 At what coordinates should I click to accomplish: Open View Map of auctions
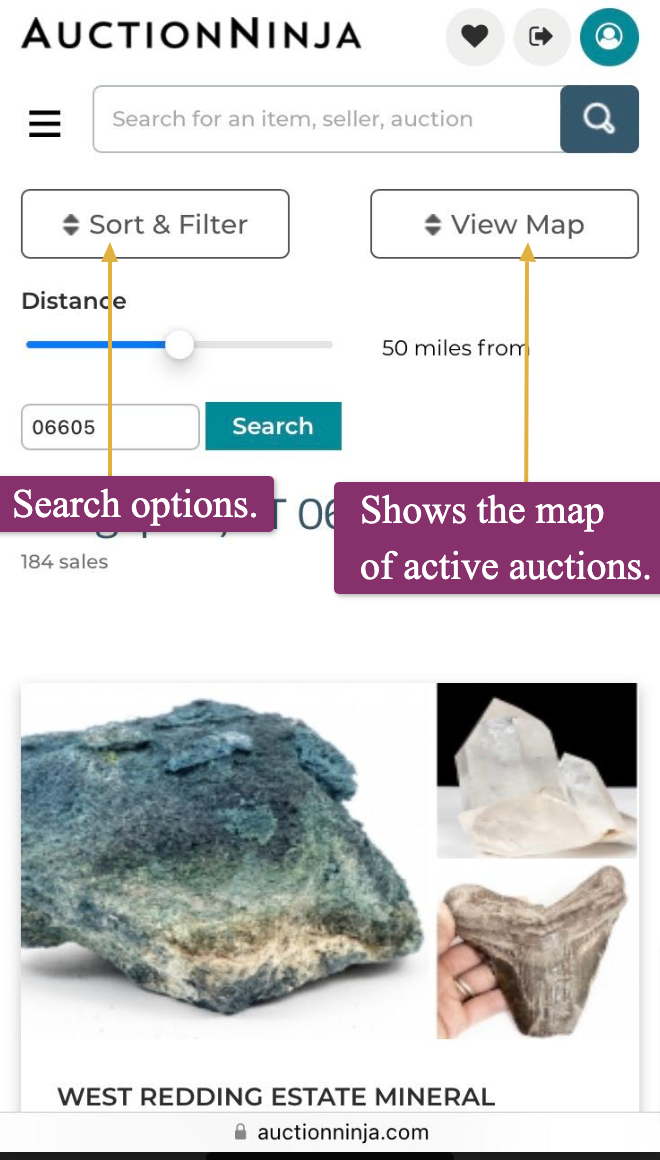[504, 224]
